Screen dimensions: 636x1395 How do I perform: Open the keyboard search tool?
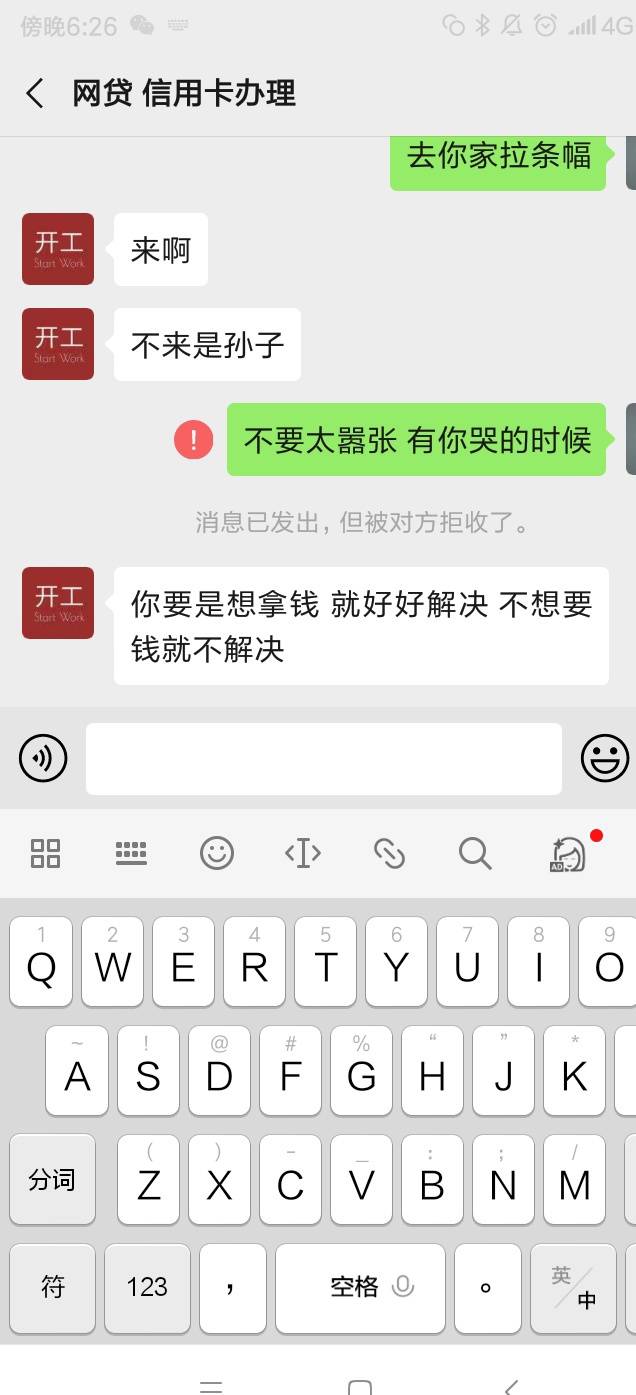475,853
